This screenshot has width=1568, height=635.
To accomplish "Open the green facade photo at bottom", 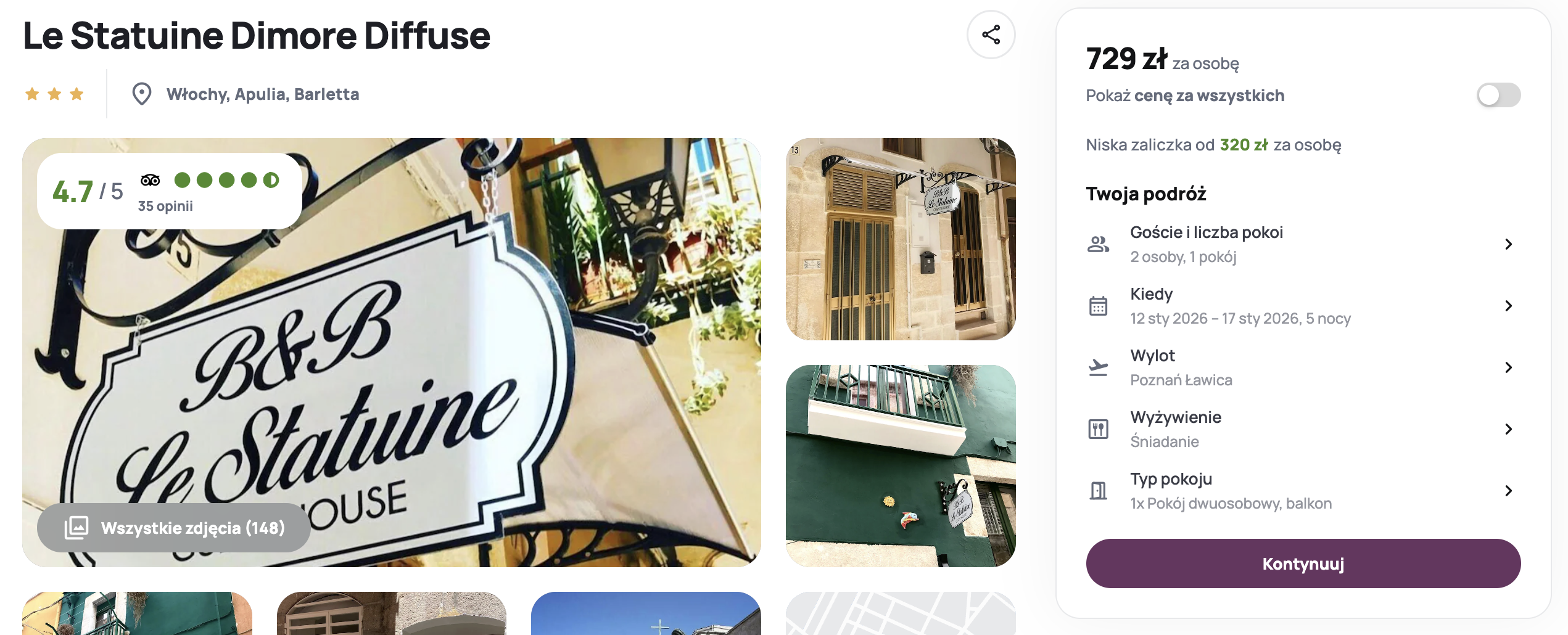I will point(137,613).
